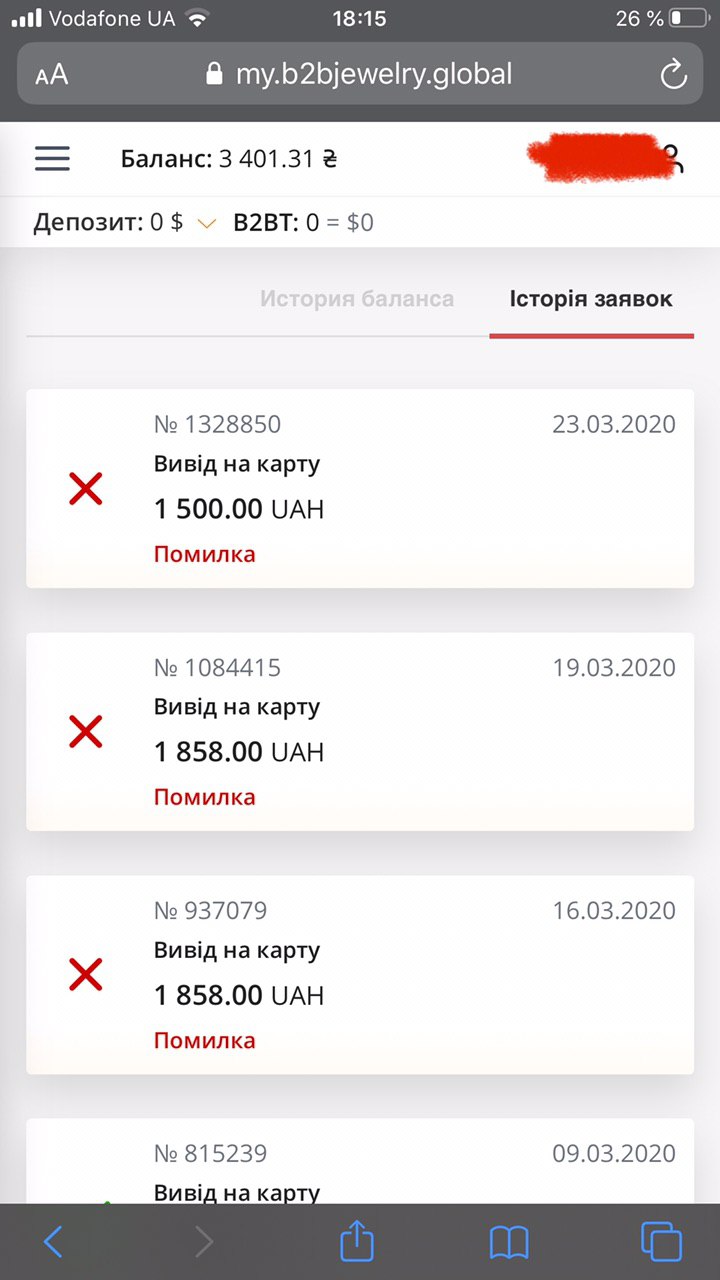This screenshot has height=1280, width=720.
Task: Open the AA reader text options
Action: click(x=51, y=76)
